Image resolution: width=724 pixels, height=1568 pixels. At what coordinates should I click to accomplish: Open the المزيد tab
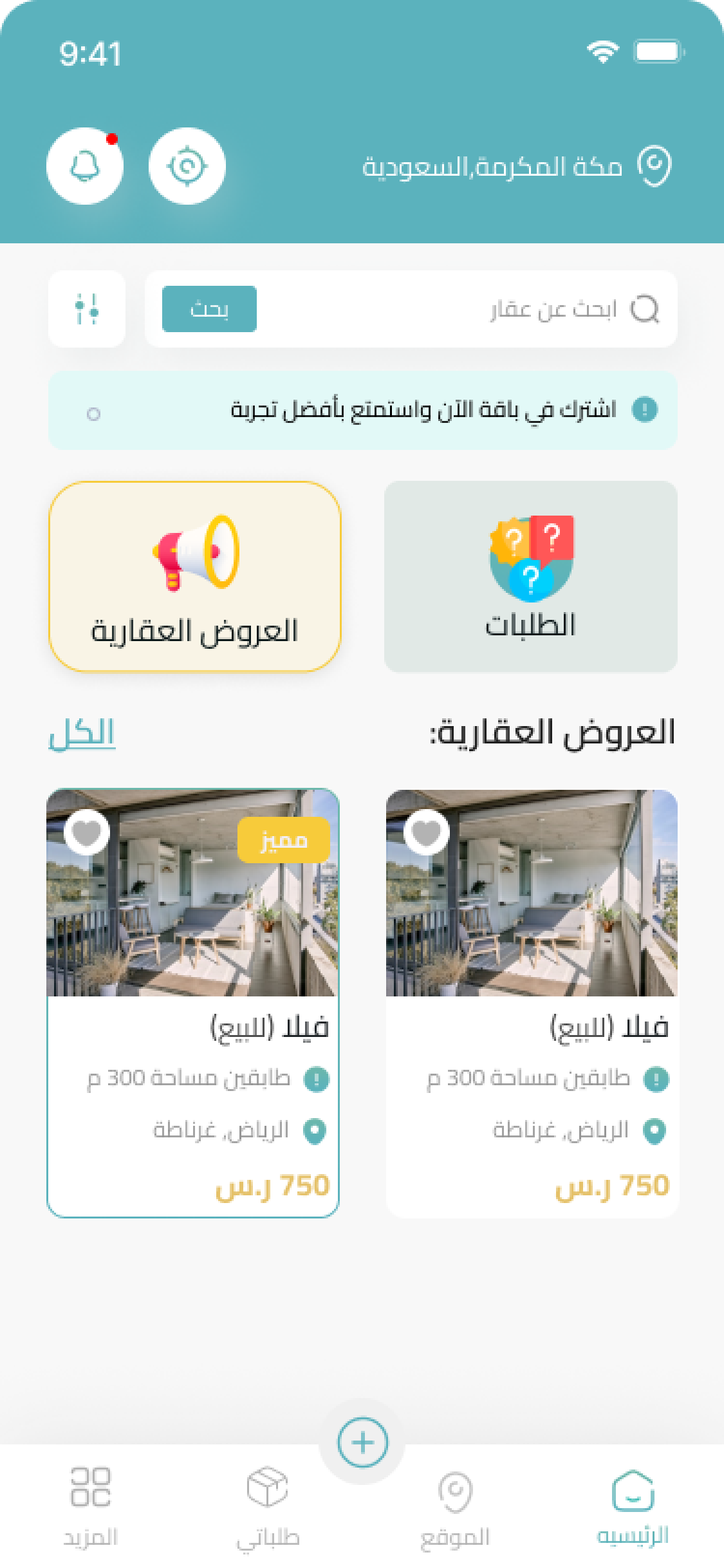point(90,1506)
